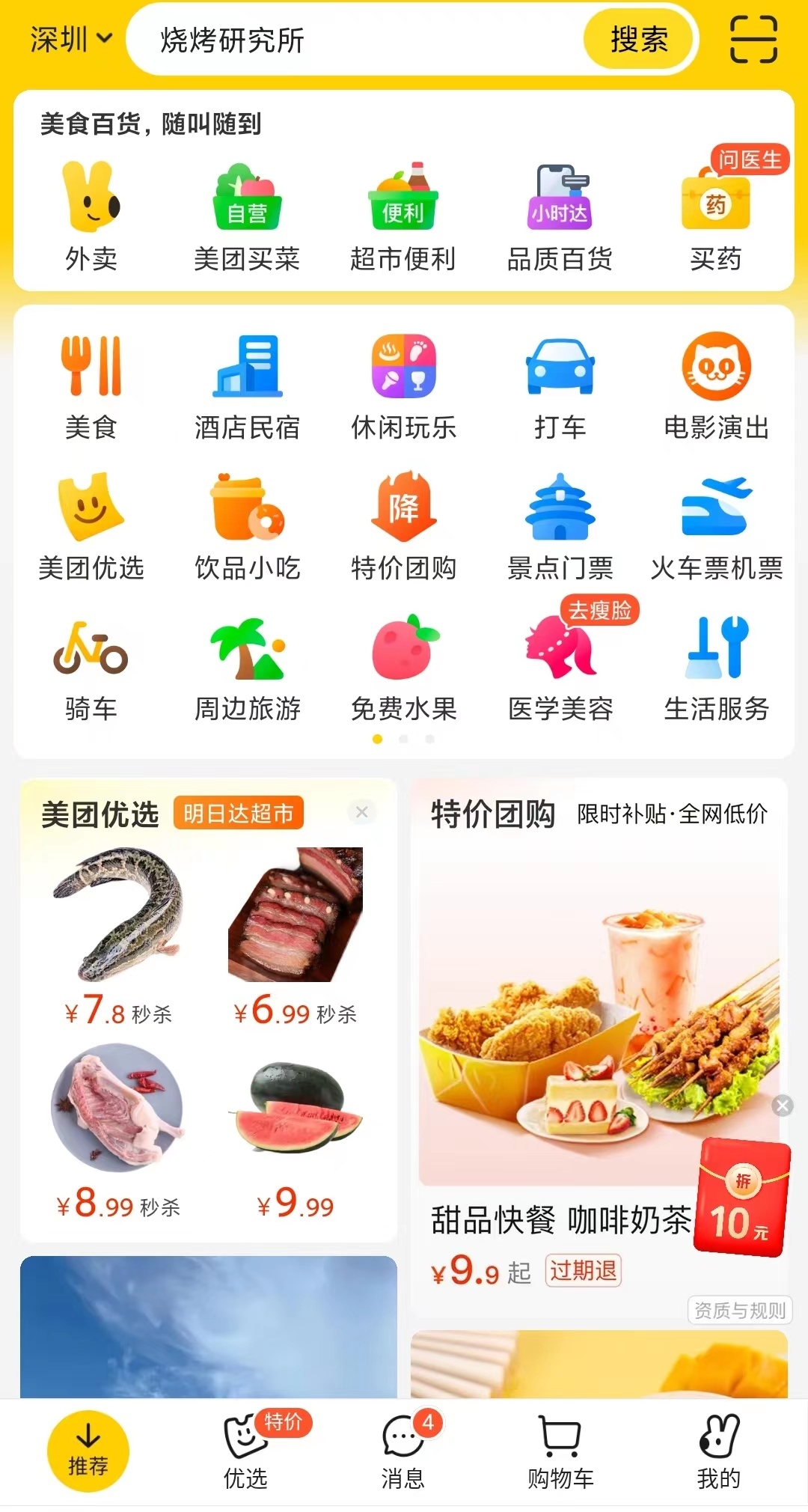The image size is (808, 1512).
Task: Open 外卖 food delivery
Action: (x=91, y=216)
